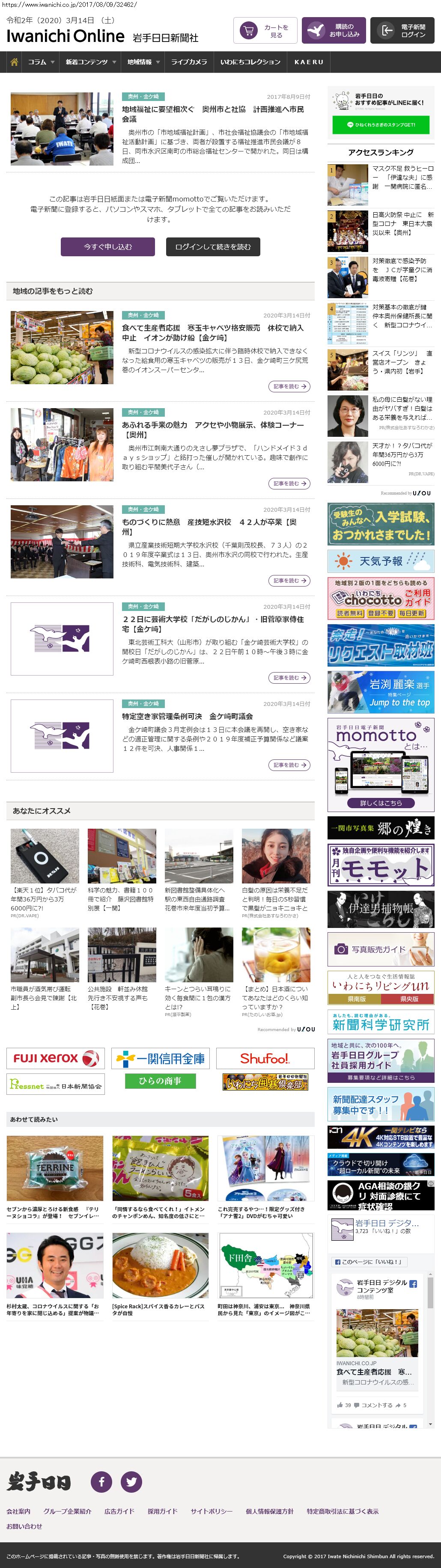Visit the Iwanichi Twitter page in the footer
The width and height of the screenshot is (441, 1568).
pyautogui.click(x=131, y=1482)
